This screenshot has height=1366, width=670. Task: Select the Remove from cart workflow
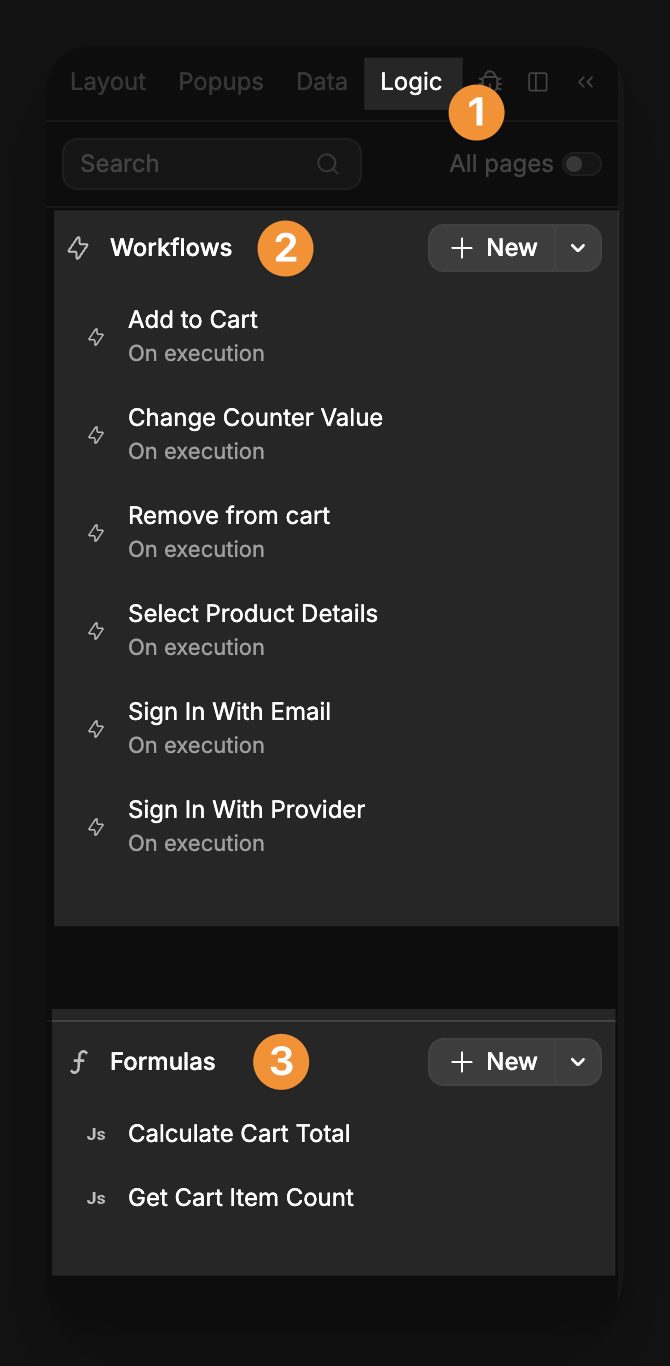229,531
